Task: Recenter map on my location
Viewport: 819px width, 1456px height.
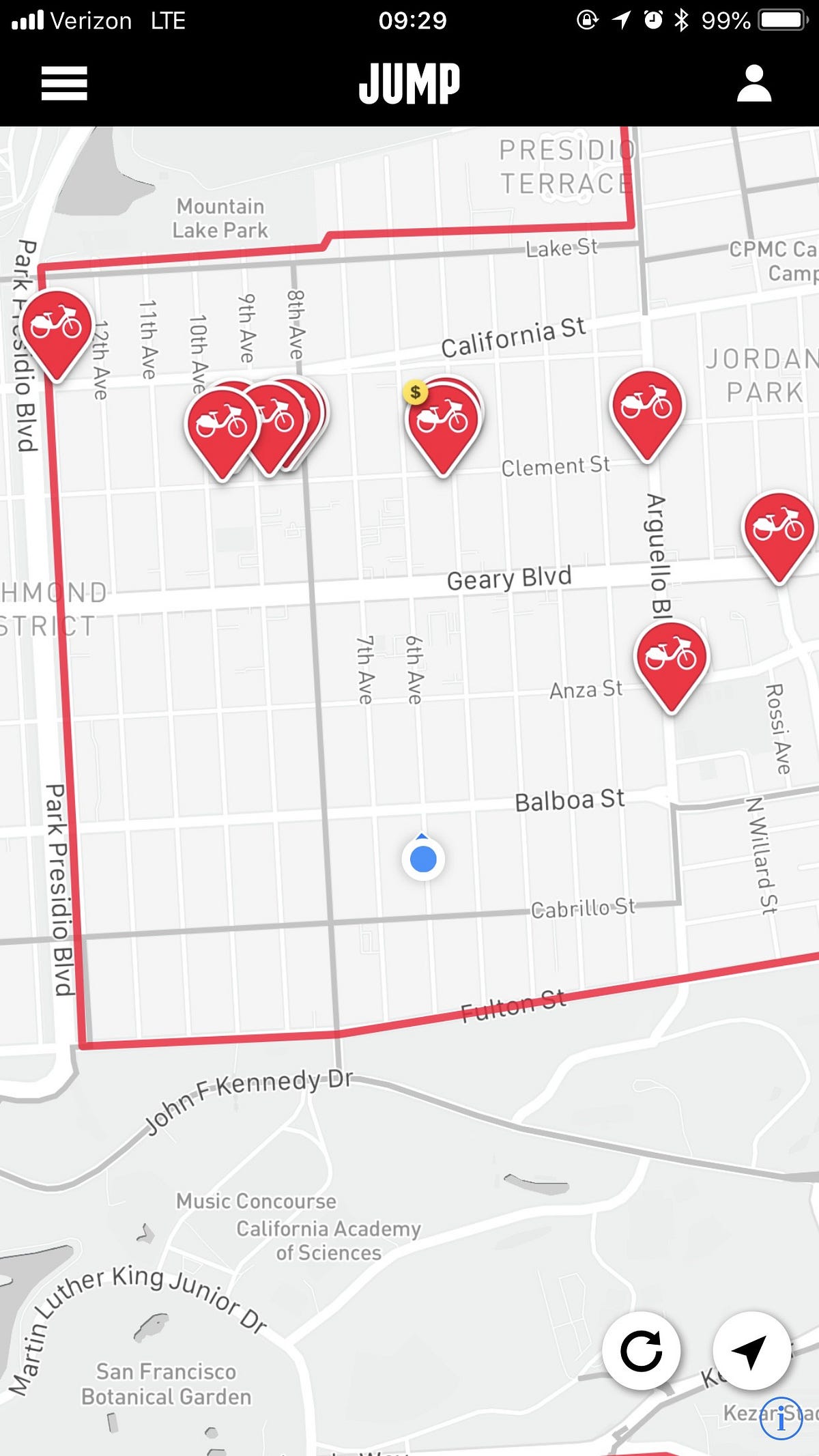Action: 751,1350
